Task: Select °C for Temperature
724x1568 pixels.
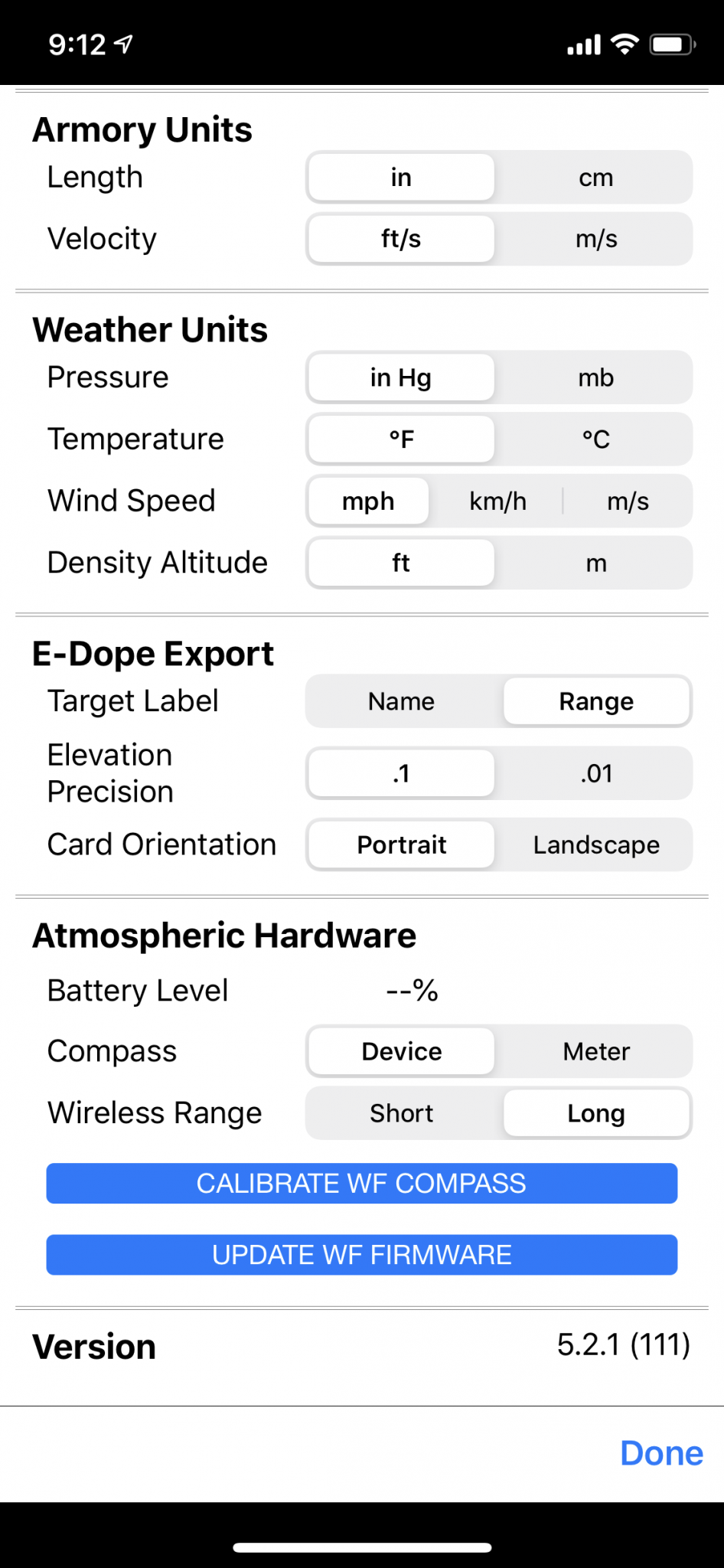Action: point(595,439)
